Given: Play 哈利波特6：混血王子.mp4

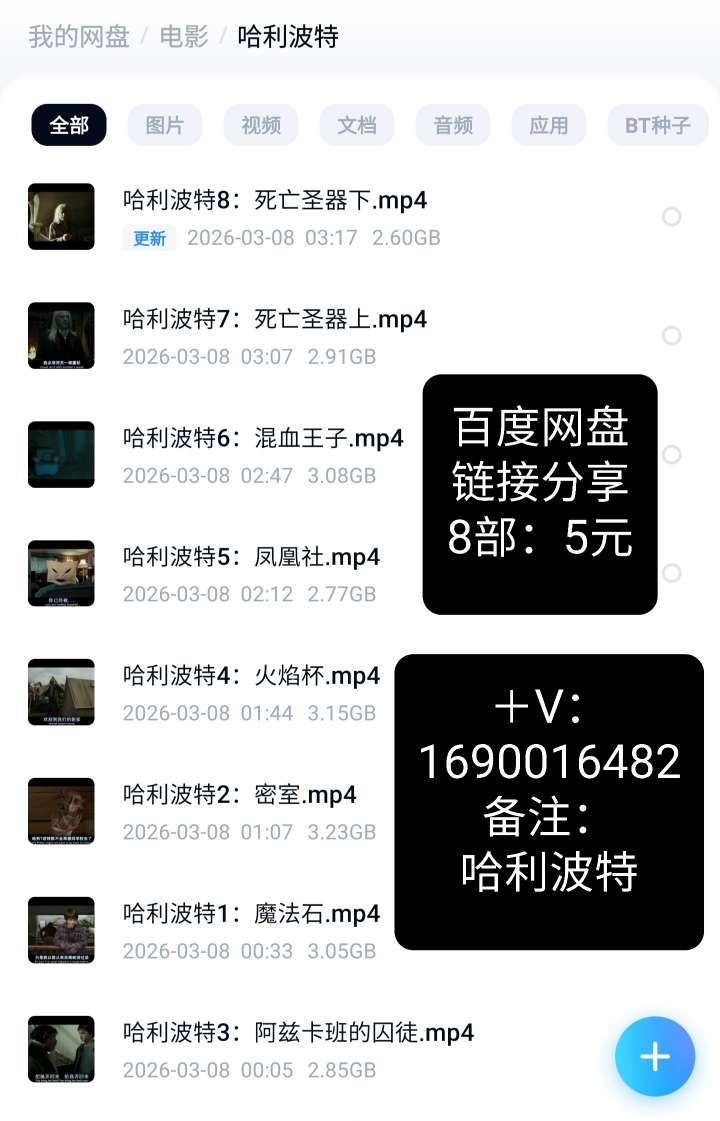Looking at the screenshot, I should pyautogui.click(x=263, y=439).
